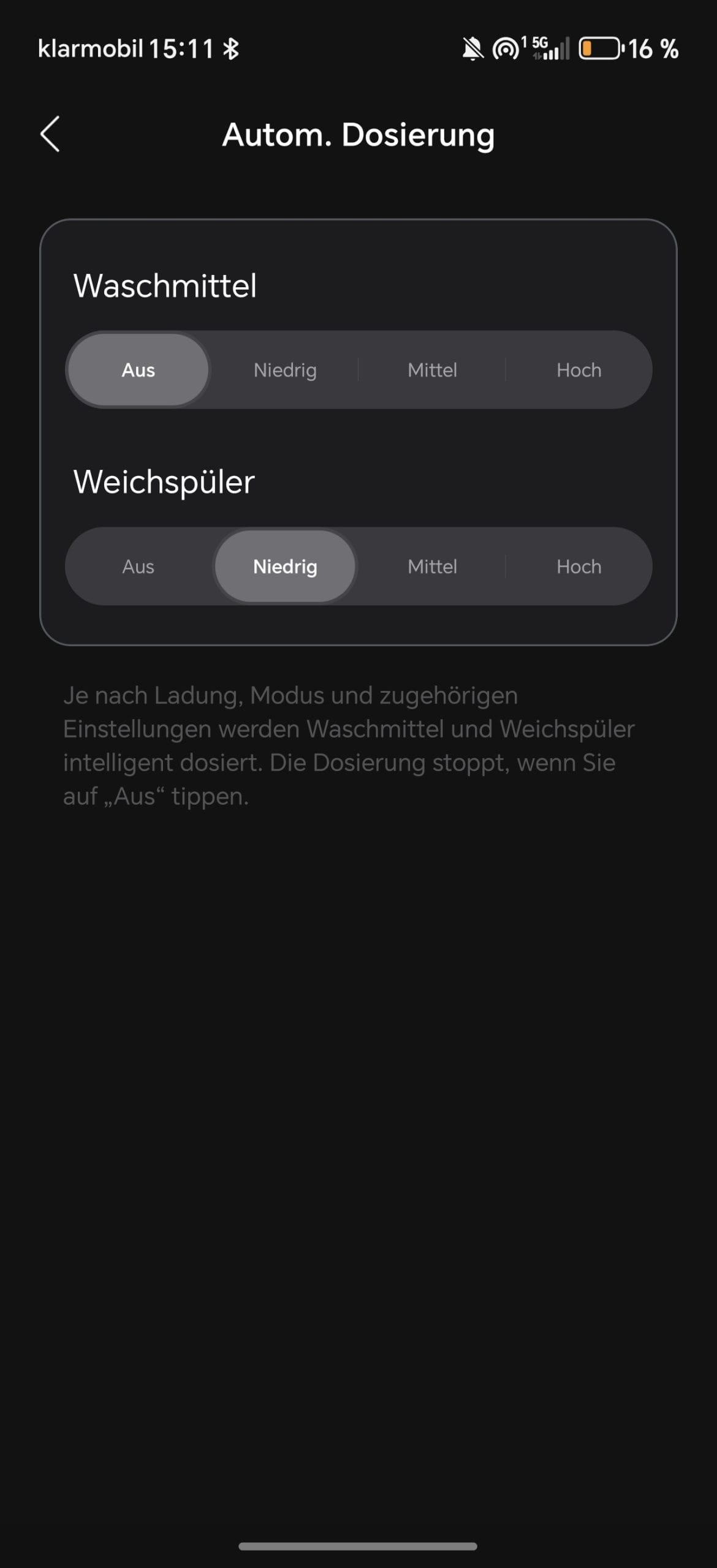The width and height of the screenshot is (717, 1568).
Task: Select Niedrig for Weichspüler
Action: click(285, 567)
